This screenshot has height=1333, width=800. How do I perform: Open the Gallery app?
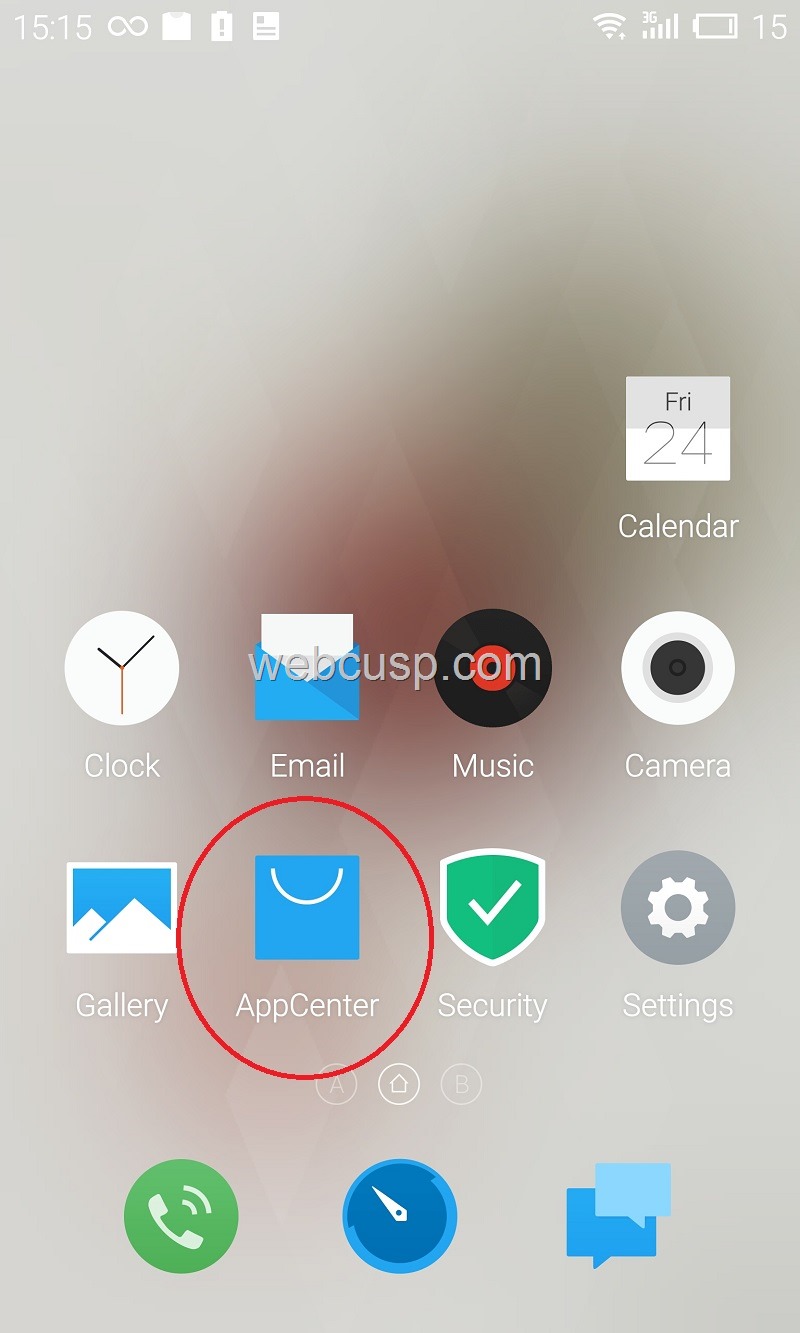tap(122, 908)
